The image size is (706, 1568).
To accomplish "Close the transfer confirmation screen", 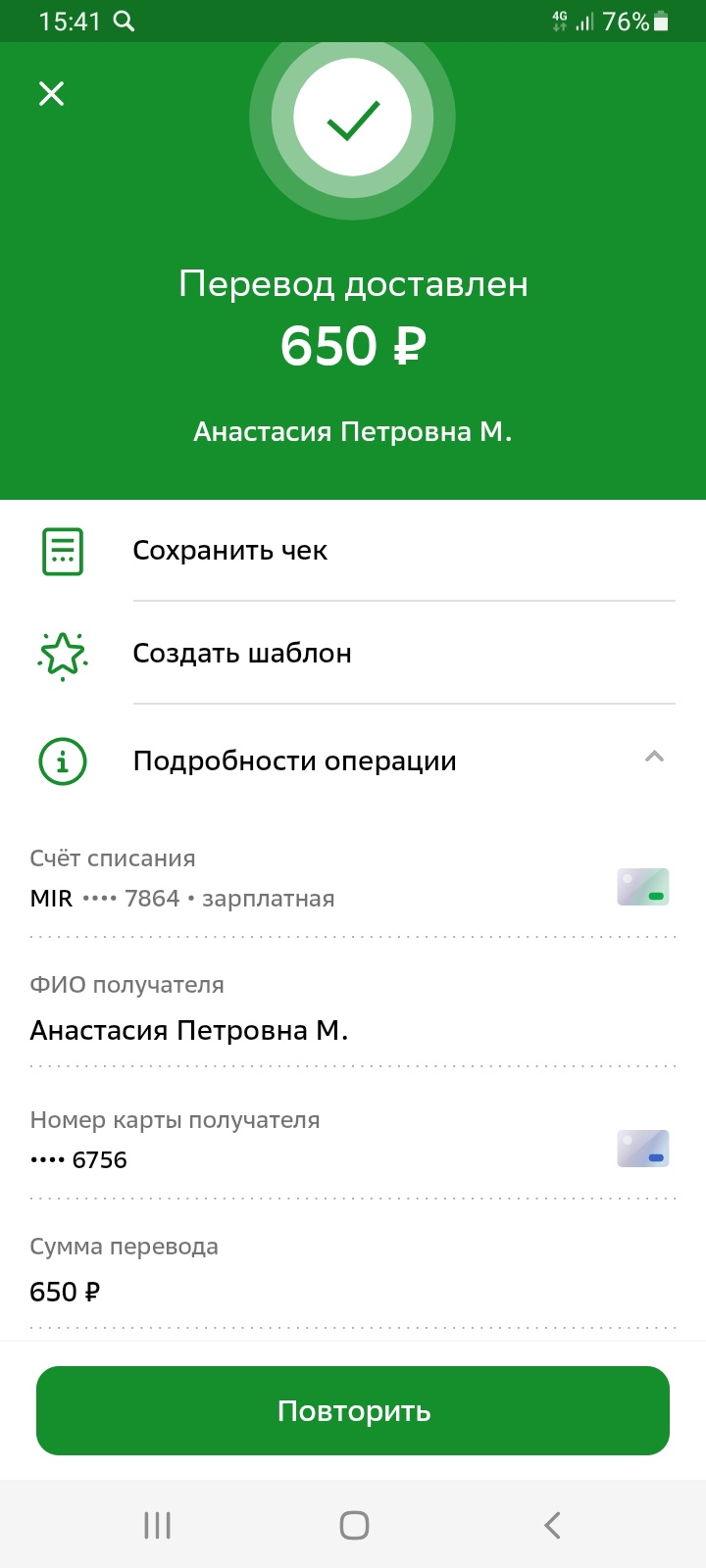I will [x=51, y=93].
